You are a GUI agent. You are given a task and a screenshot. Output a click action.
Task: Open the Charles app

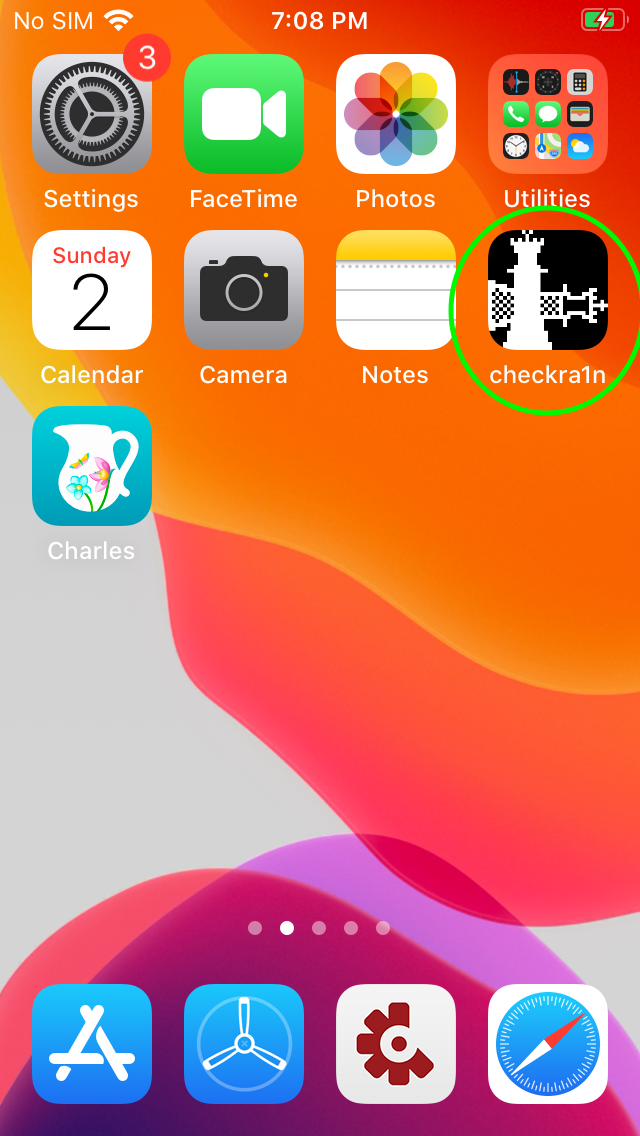[x=92, y=466]
